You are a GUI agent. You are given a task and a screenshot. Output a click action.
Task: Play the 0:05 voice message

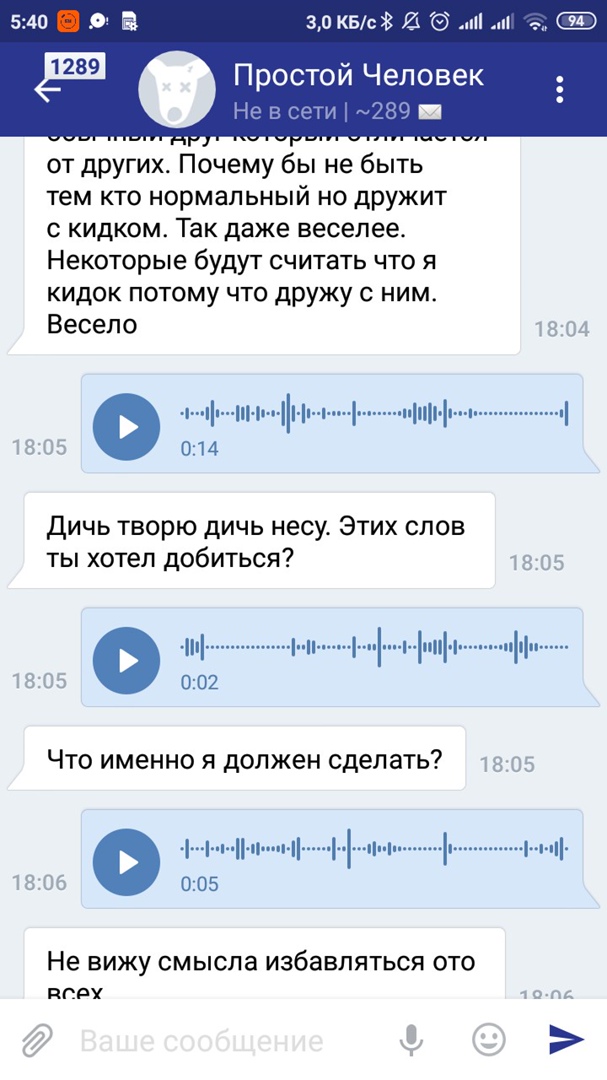tap(126, 862)
